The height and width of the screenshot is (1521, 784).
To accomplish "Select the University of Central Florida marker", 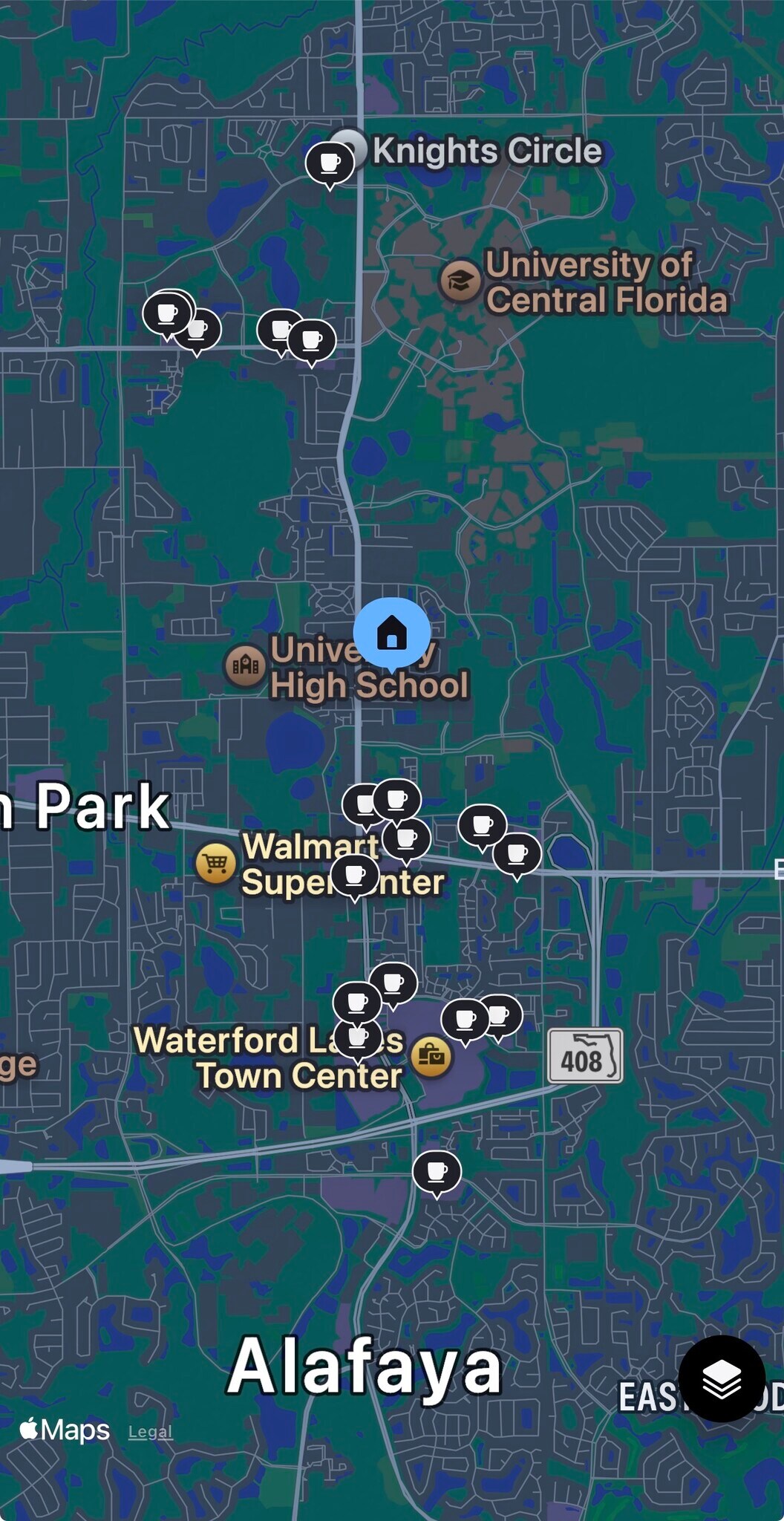I will click(x=460, y=280).
